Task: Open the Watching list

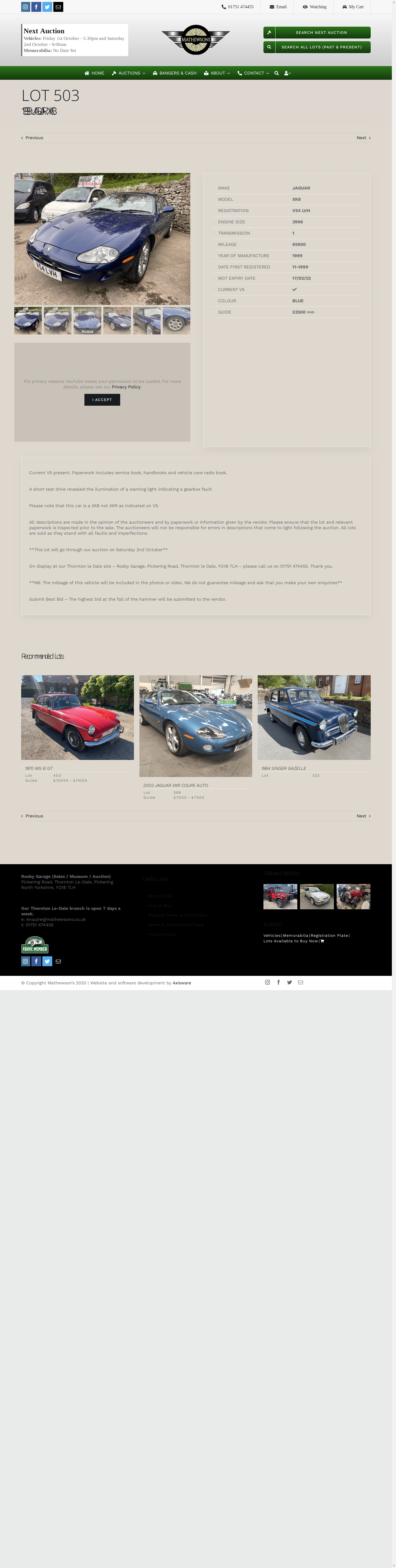Action: pyautogui.click(x=315, y=7)
